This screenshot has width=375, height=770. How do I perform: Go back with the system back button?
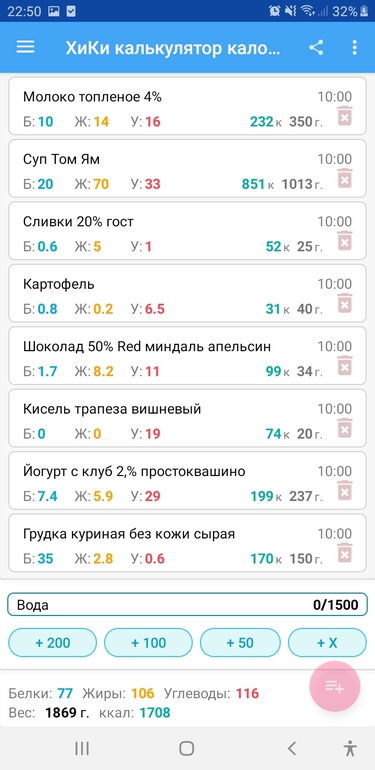coord(292,748)
